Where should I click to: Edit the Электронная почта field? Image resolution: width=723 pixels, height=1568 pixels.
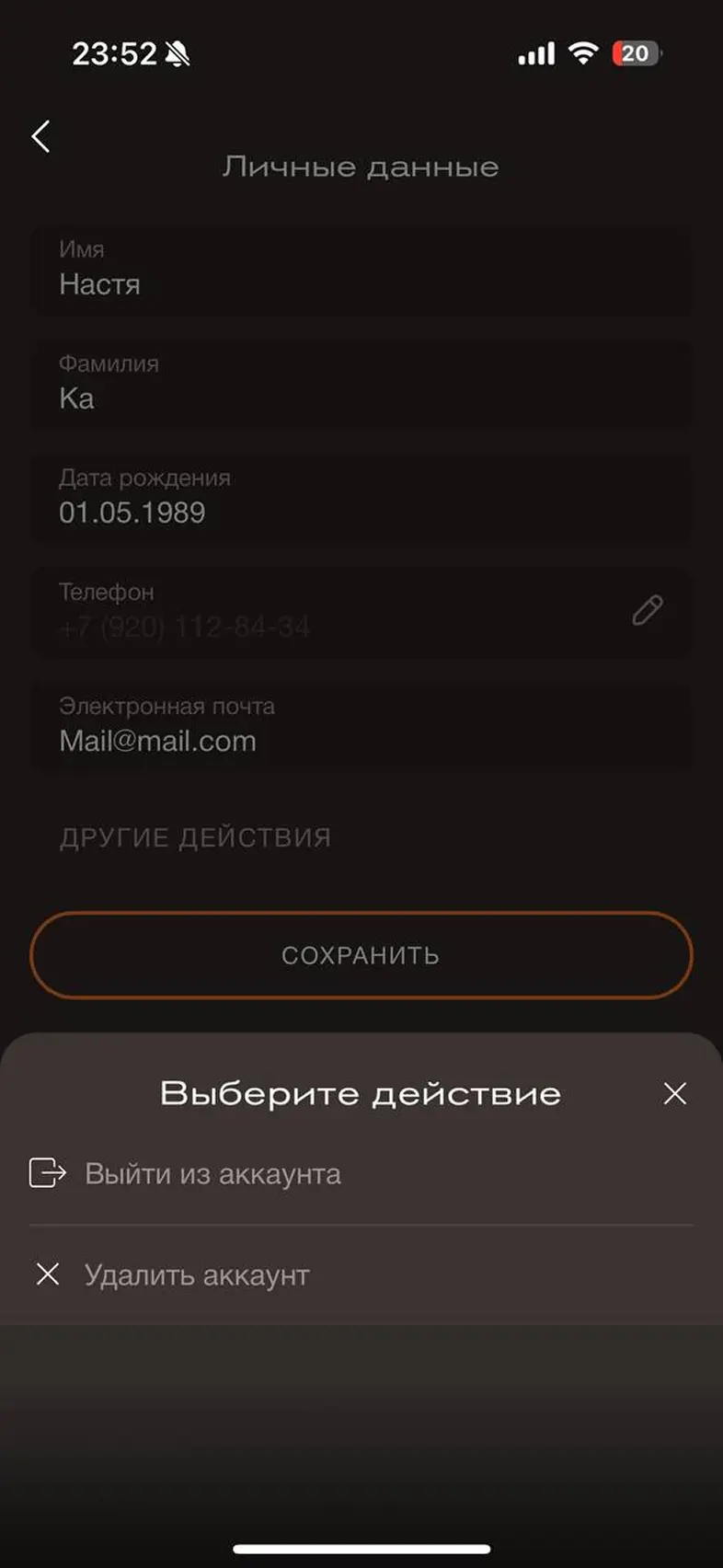361,727
